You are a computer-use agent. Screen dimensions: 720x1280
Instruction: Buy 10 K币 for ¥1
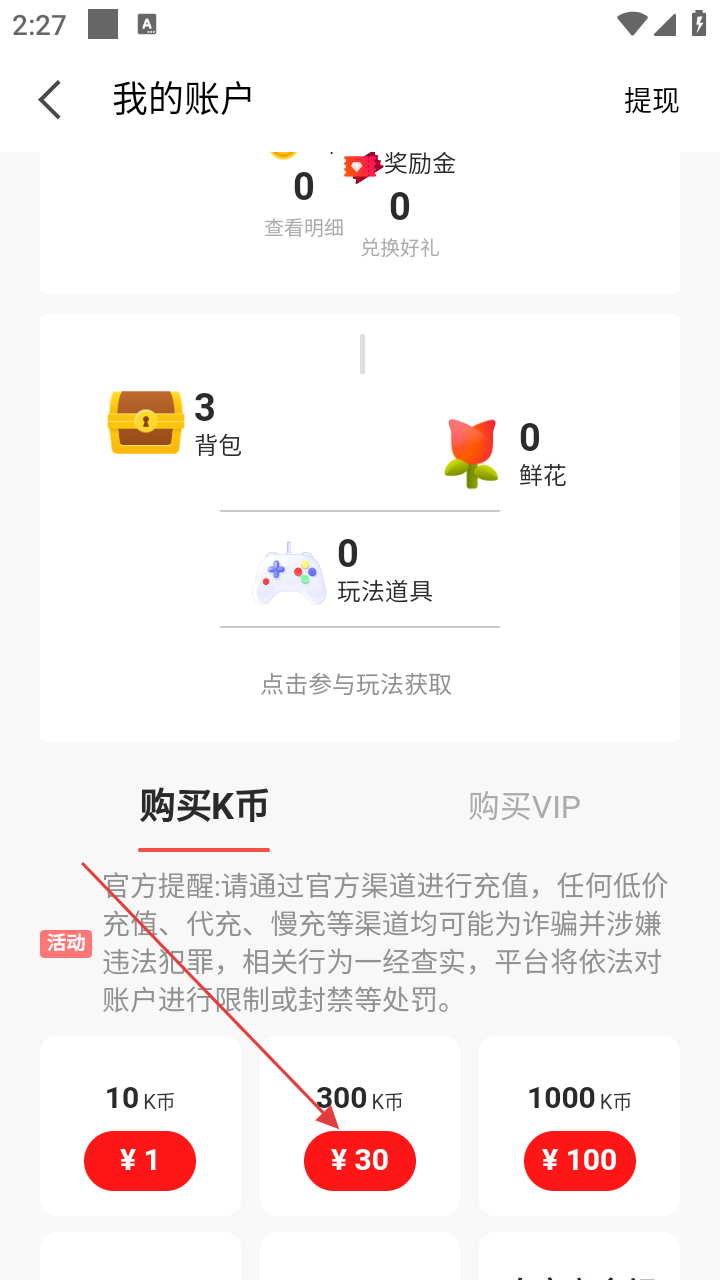coord(140,1160)
